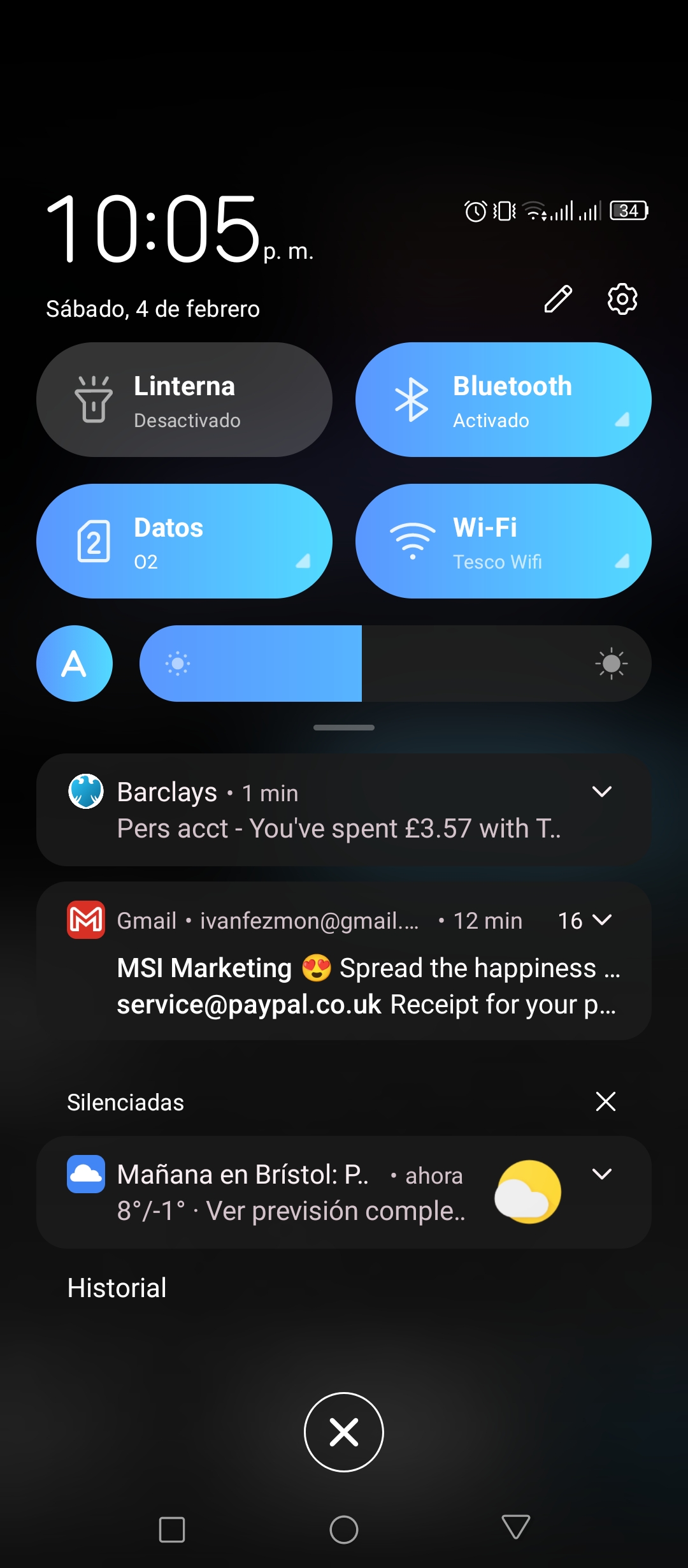Toggle the Bluetooth tile off
Screen dimensions: 688x1568
(503, 400)
